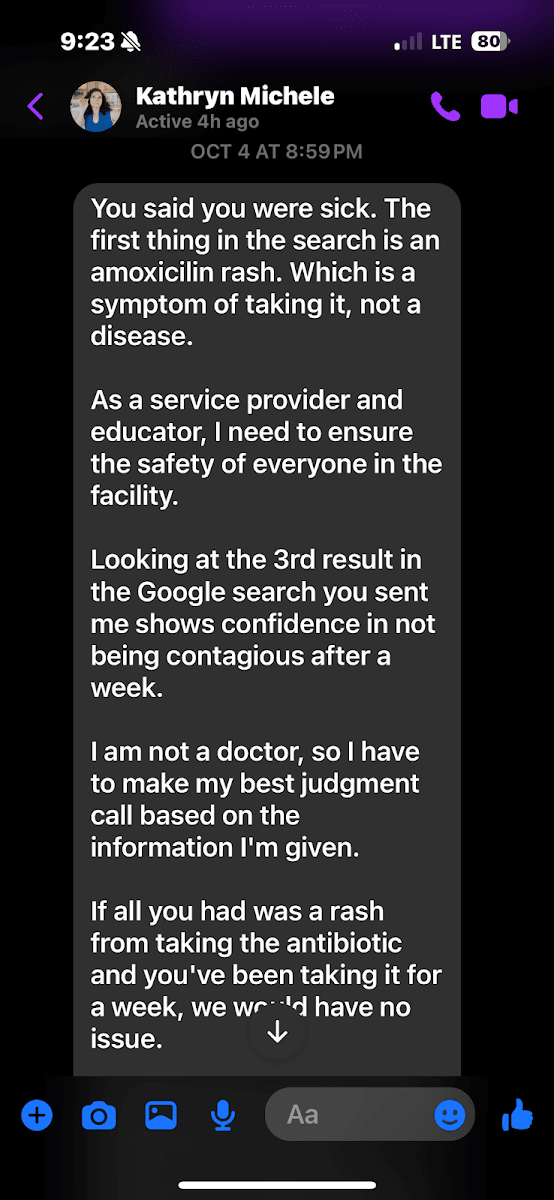
Task: Tap the Aa message text field
Action: [350, 1114]
